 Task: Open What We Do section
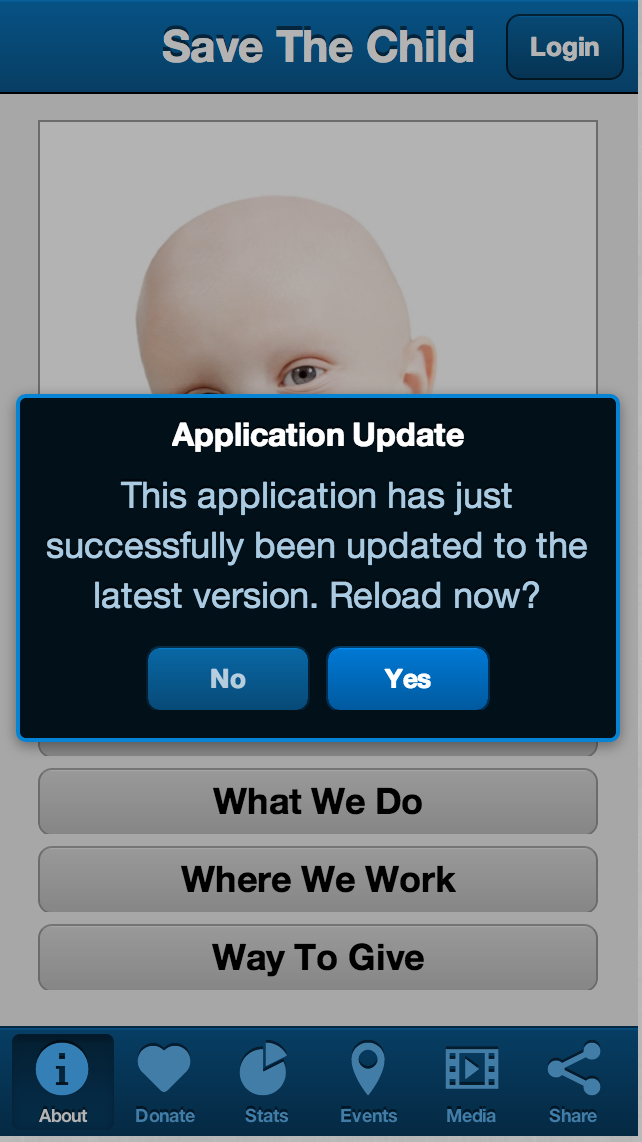(318, 802)
